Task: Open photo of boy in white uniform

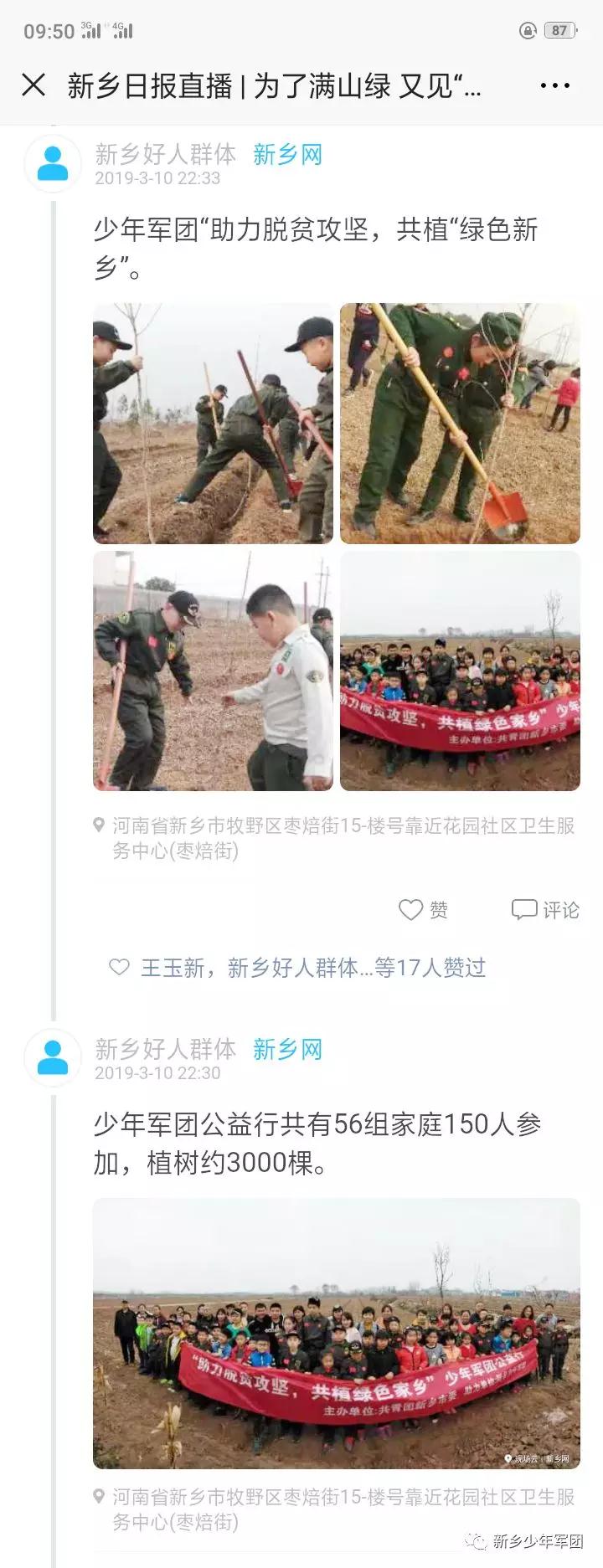Action: point(213,671)
